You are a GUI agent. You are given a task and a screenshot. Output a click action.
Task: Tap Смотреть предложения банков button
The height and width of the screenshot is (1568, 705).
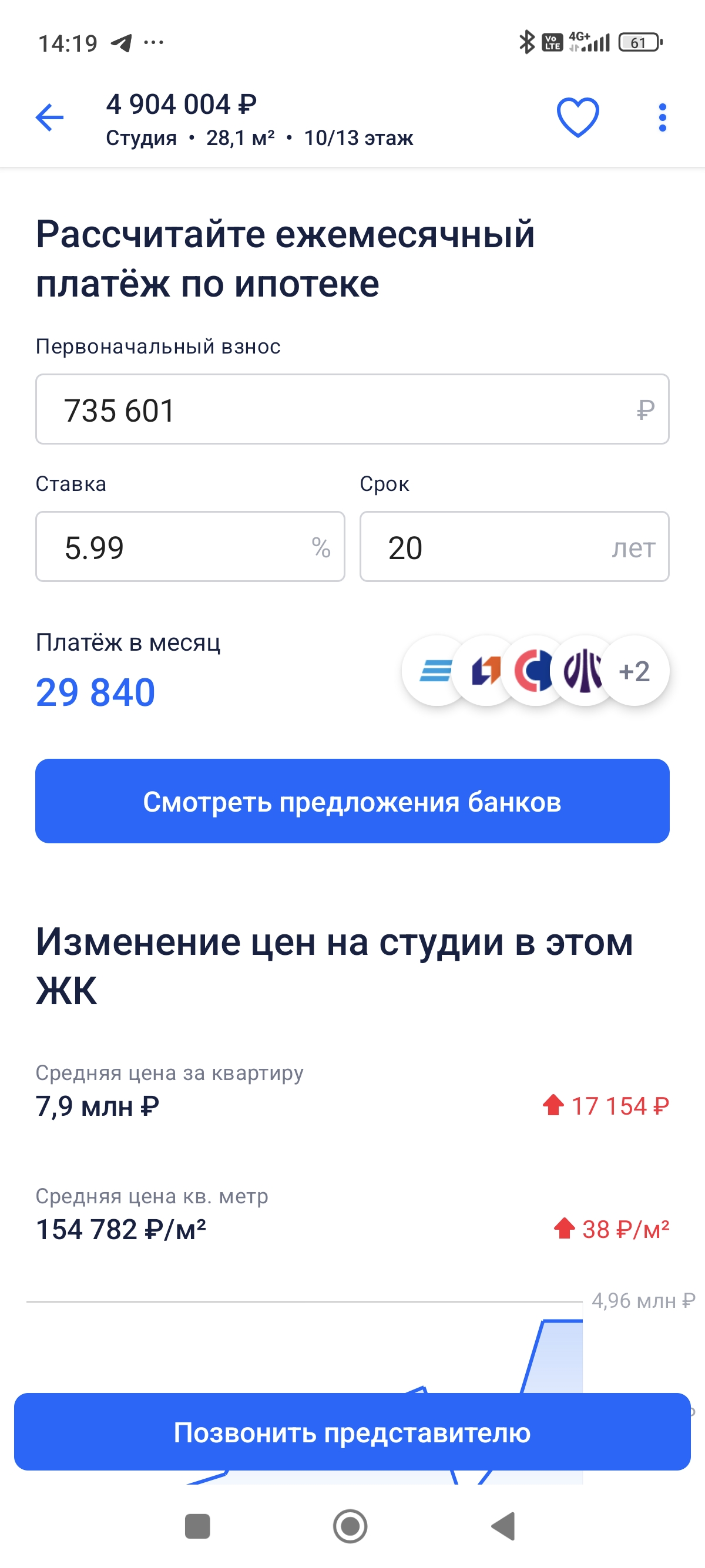pyautogui.click(x=352, y=801)
